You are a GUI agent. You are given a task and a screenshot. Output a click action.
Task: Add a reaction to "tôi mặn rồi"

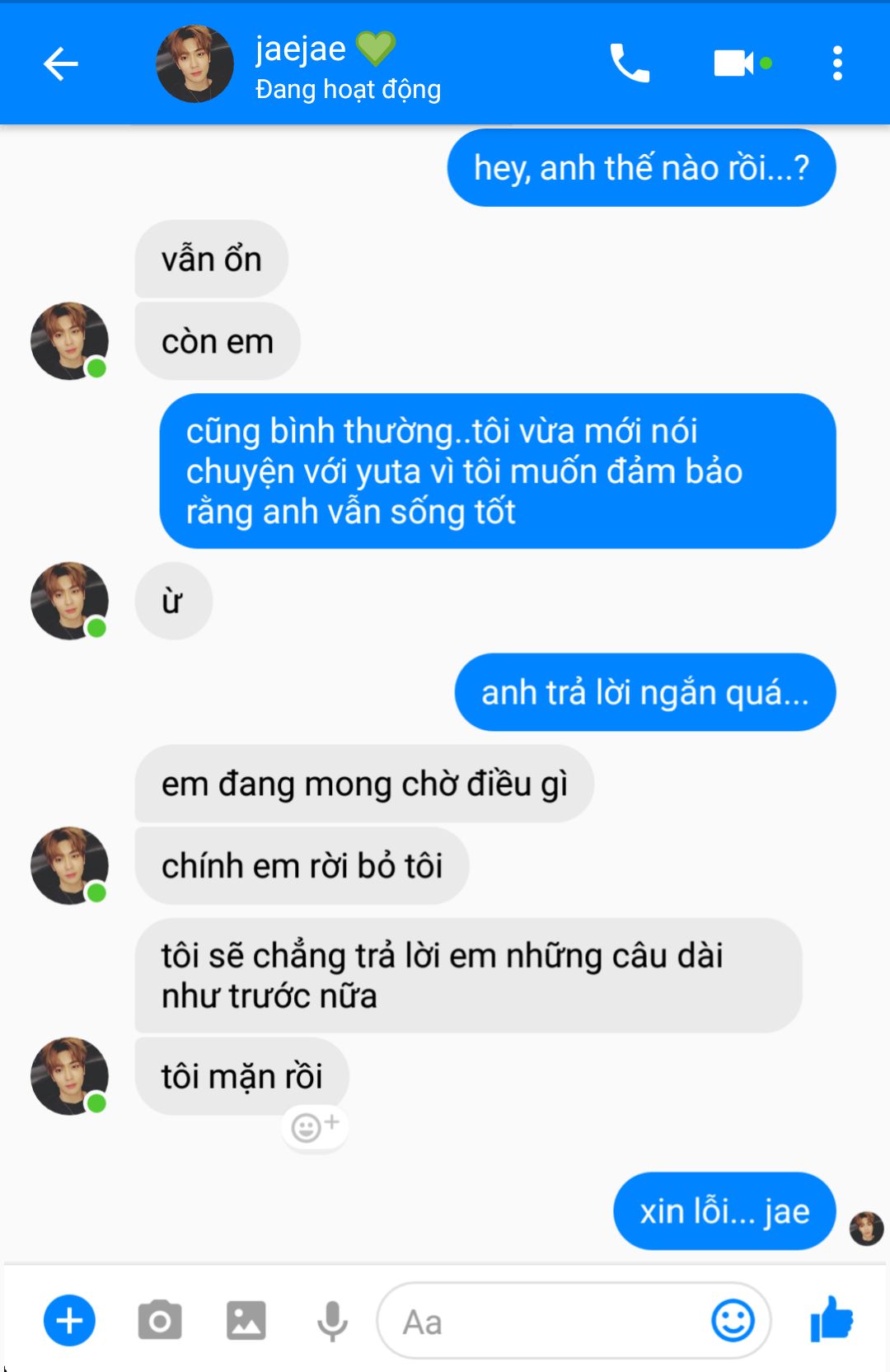315,1126
